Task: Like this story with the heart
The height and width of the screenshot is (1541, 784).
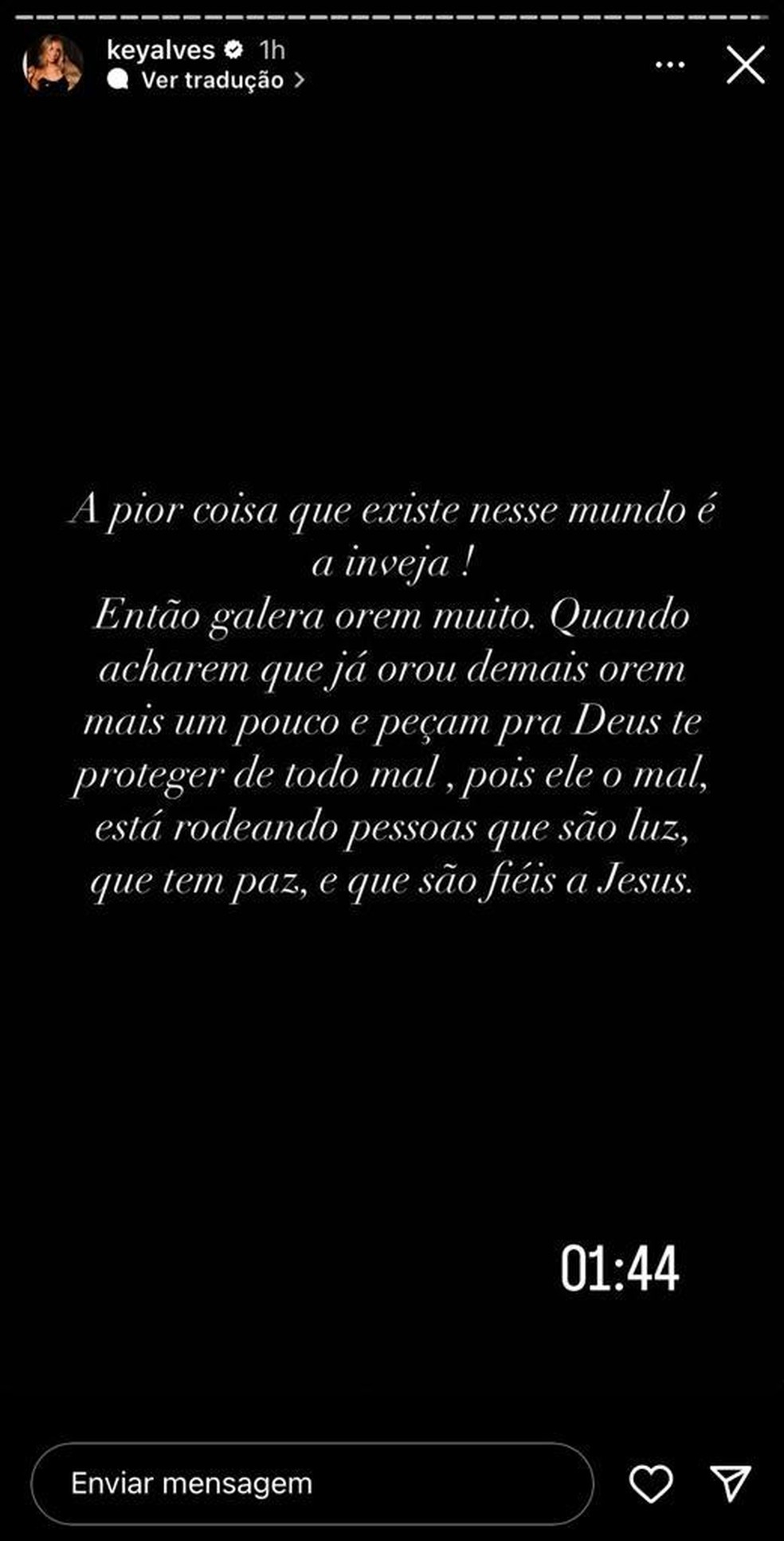Action: tap(651, 1483)
